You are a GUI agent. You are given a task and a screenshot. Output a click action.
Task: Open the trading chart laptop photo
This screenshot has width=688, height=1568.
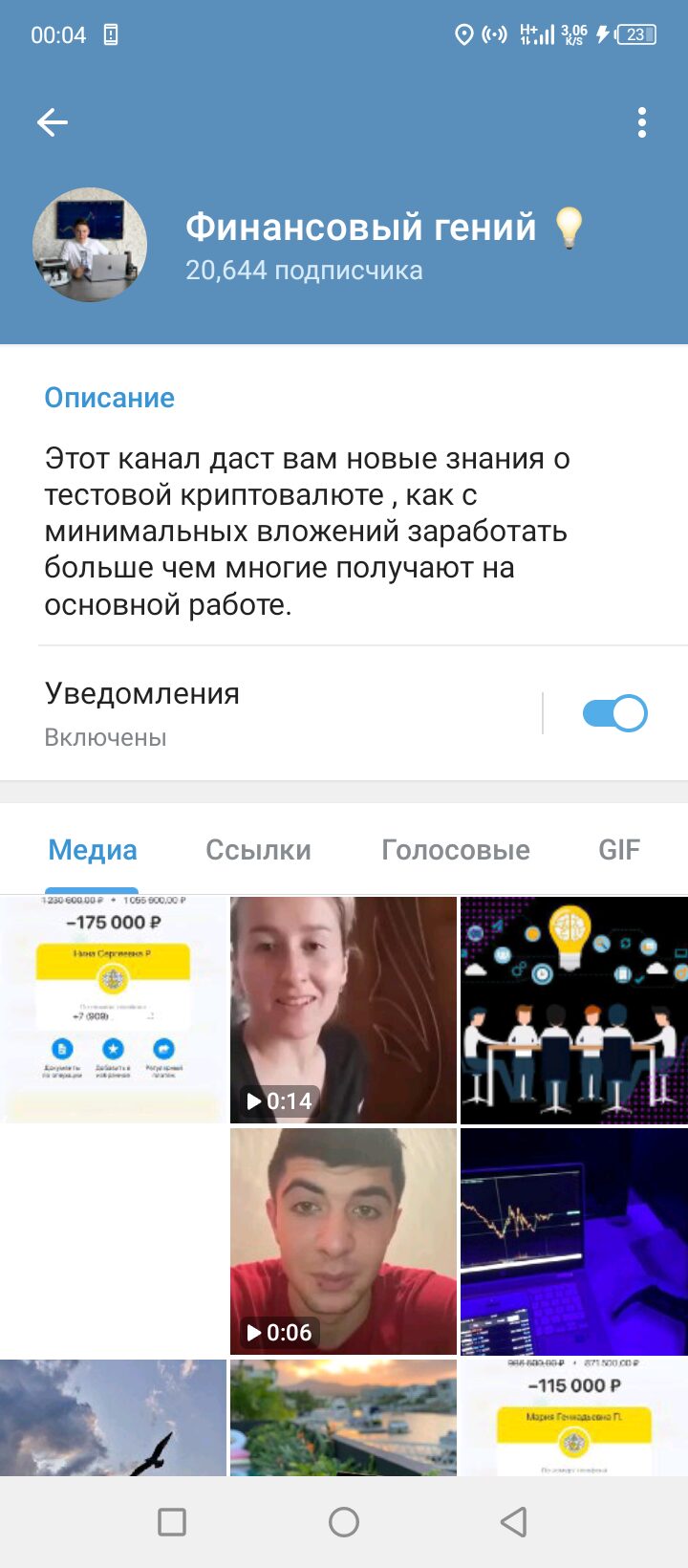point(574,1241)
